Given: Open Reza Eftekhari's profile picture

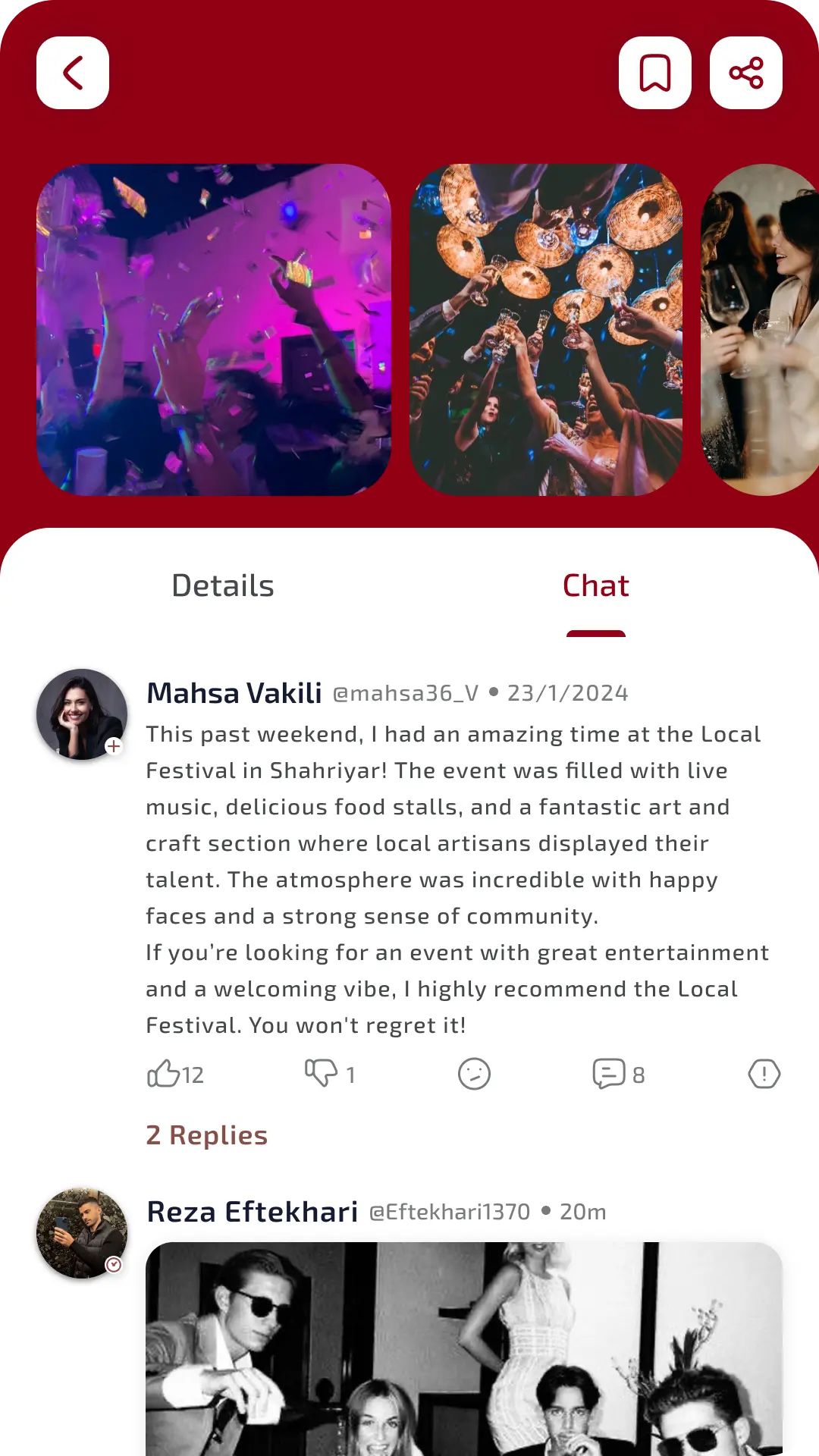Looking at the screenshot, I should tap(82, 1233).
